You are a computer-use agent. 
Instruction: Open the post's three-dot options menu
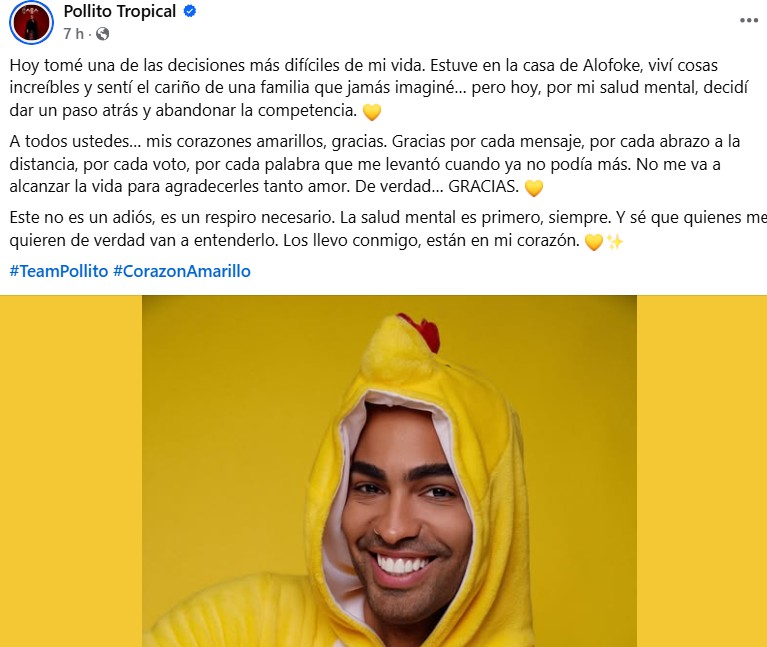(x=748, y=20)
